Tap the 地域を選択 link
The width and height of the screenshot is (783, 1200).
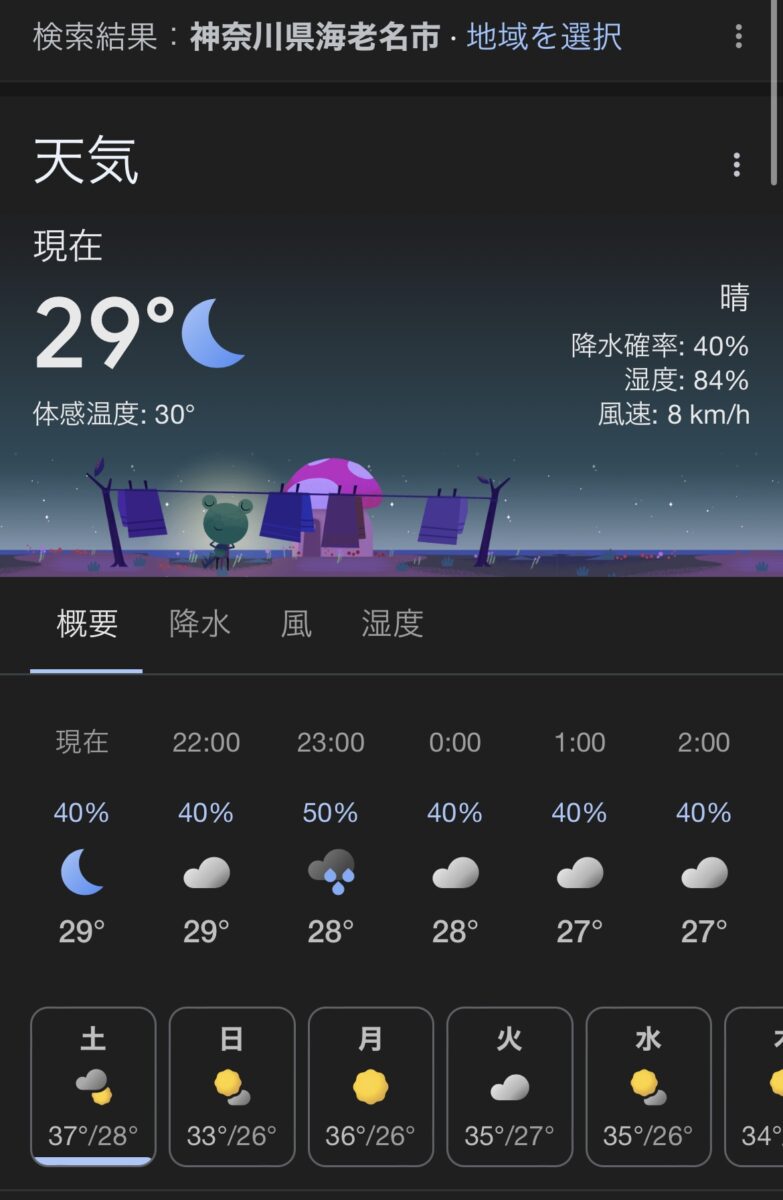(x=543, y=38)
